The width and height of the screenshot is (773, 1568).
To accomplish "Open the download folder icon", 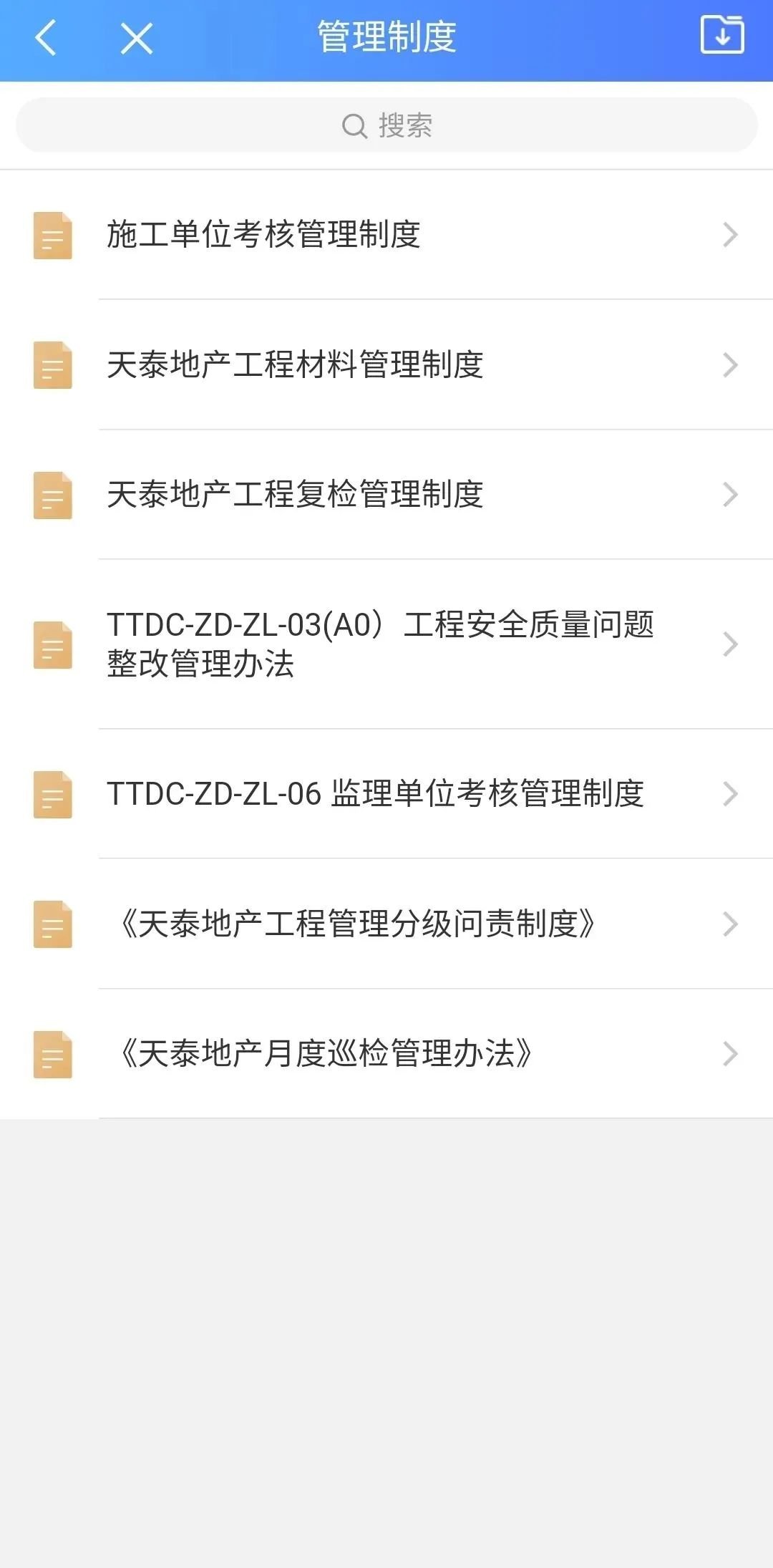I will click(x=722, y=34).
